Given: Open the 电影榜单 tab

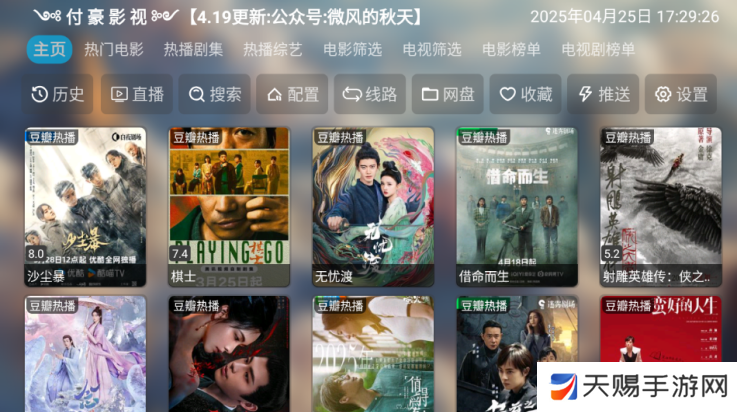Looking at the screenshot, I should click(511, 49).
